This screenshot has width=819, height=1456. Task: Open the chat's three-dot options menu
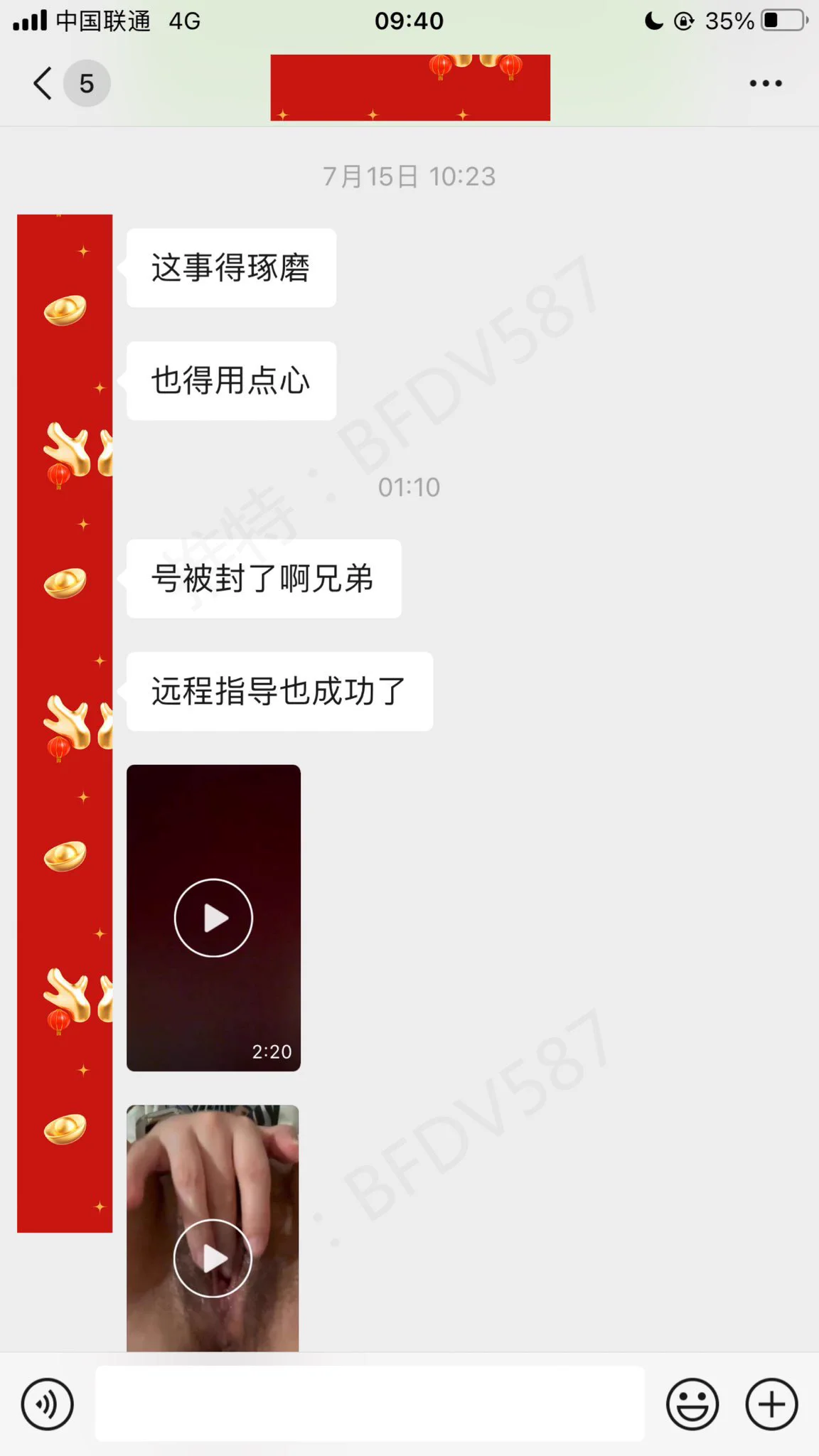coord(765,84)
